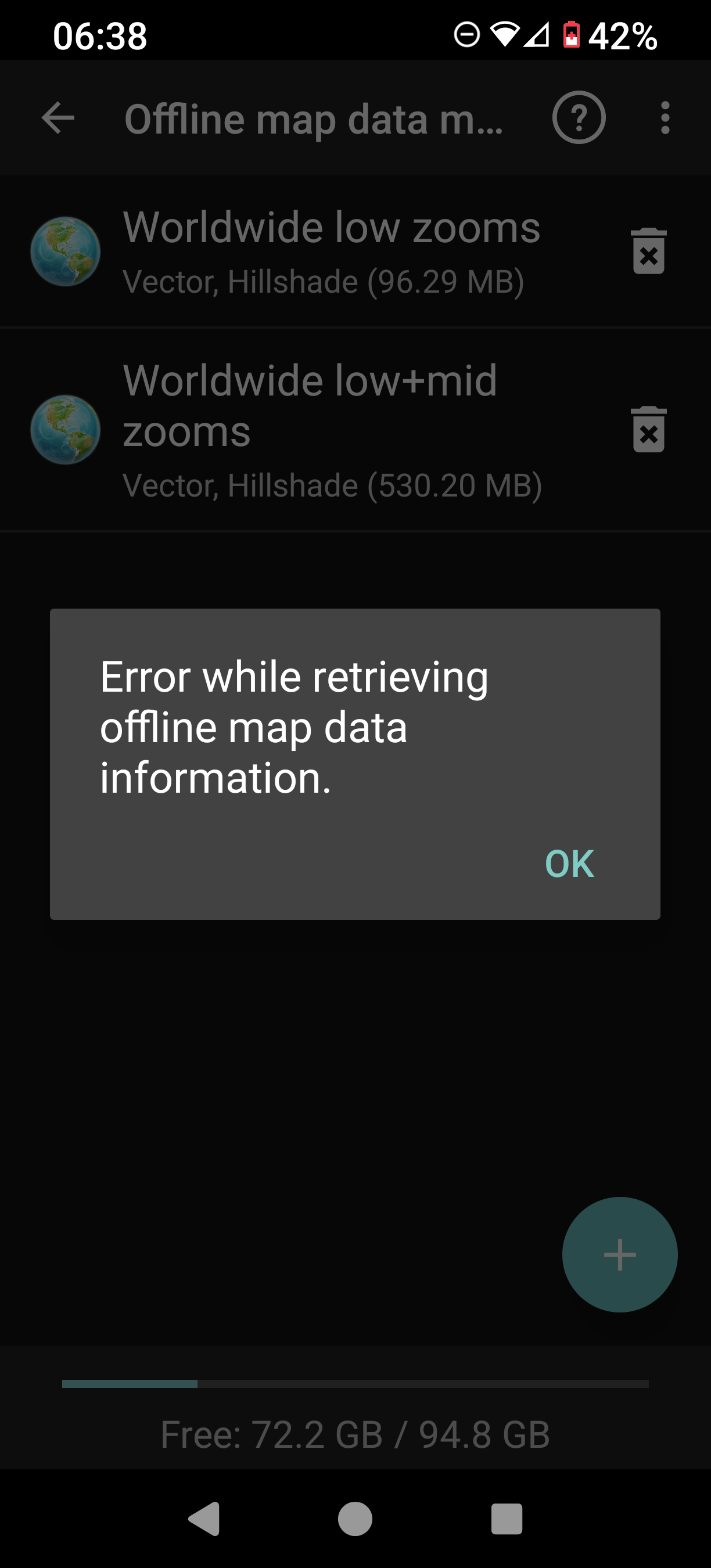Open the system recent apps view
This screenshot has height=1568, width=711.
pos(507,1519)
